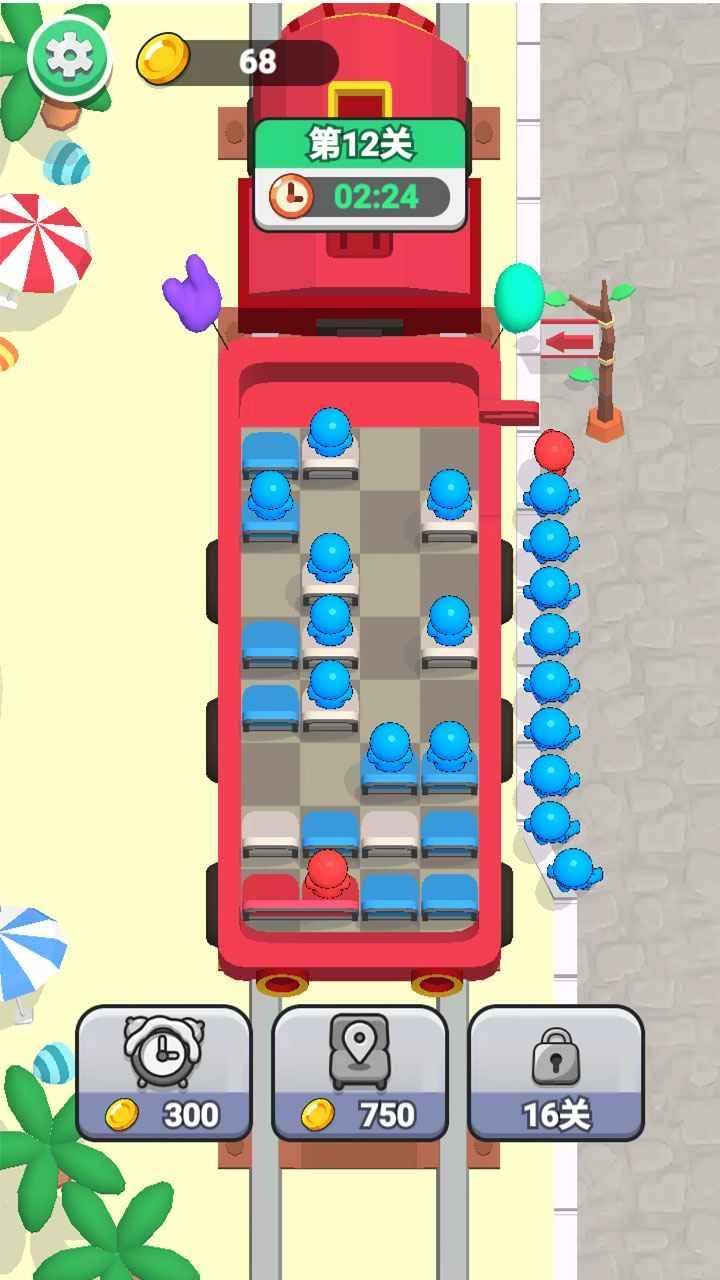Buy the extra time booster for 300
Screen dimensions: 720x1280
[164, 1073]
